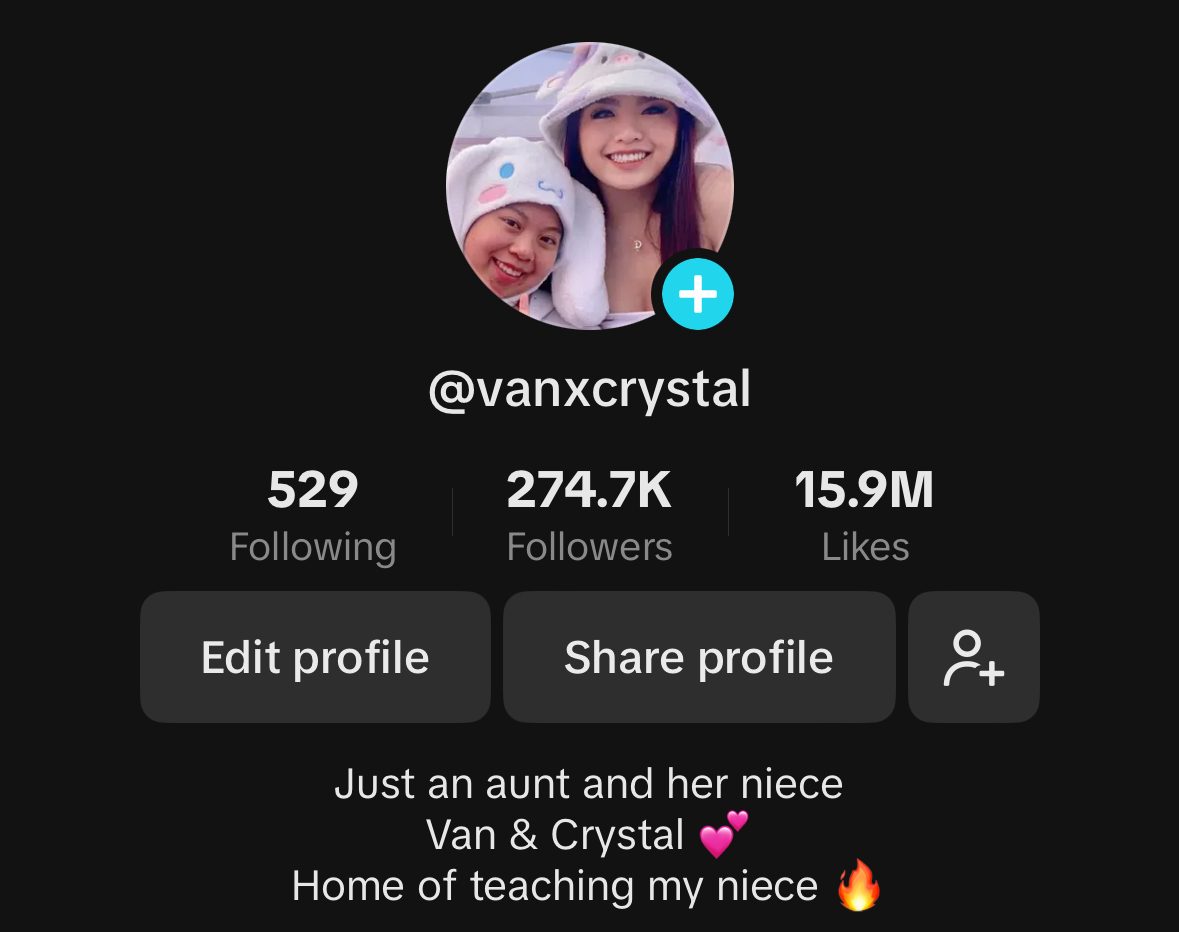View the 529 Following list
Screen dimensions: 1179x932
coord(313,515)
